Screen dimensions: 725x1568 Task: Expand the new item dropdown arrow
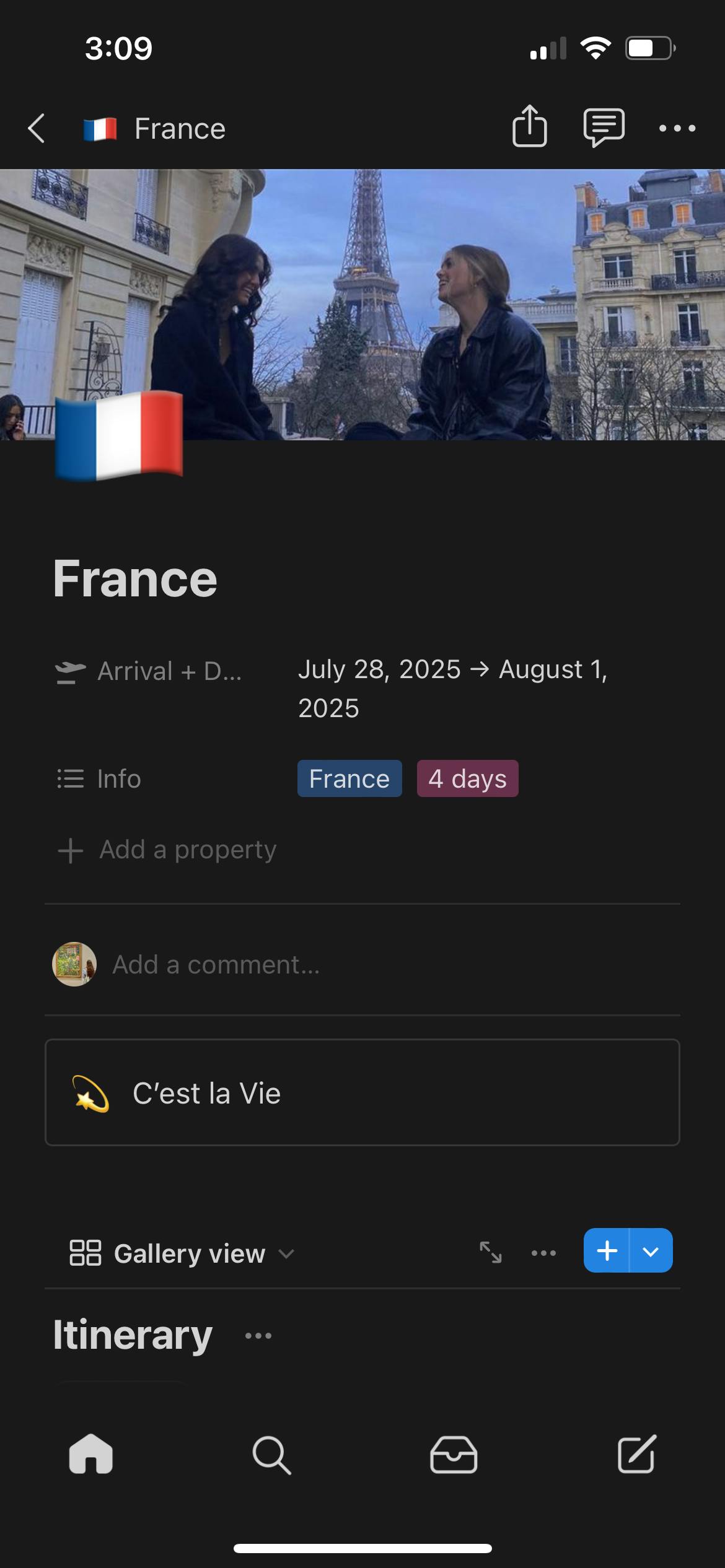pyautogui.click(x=651, y=1251)
